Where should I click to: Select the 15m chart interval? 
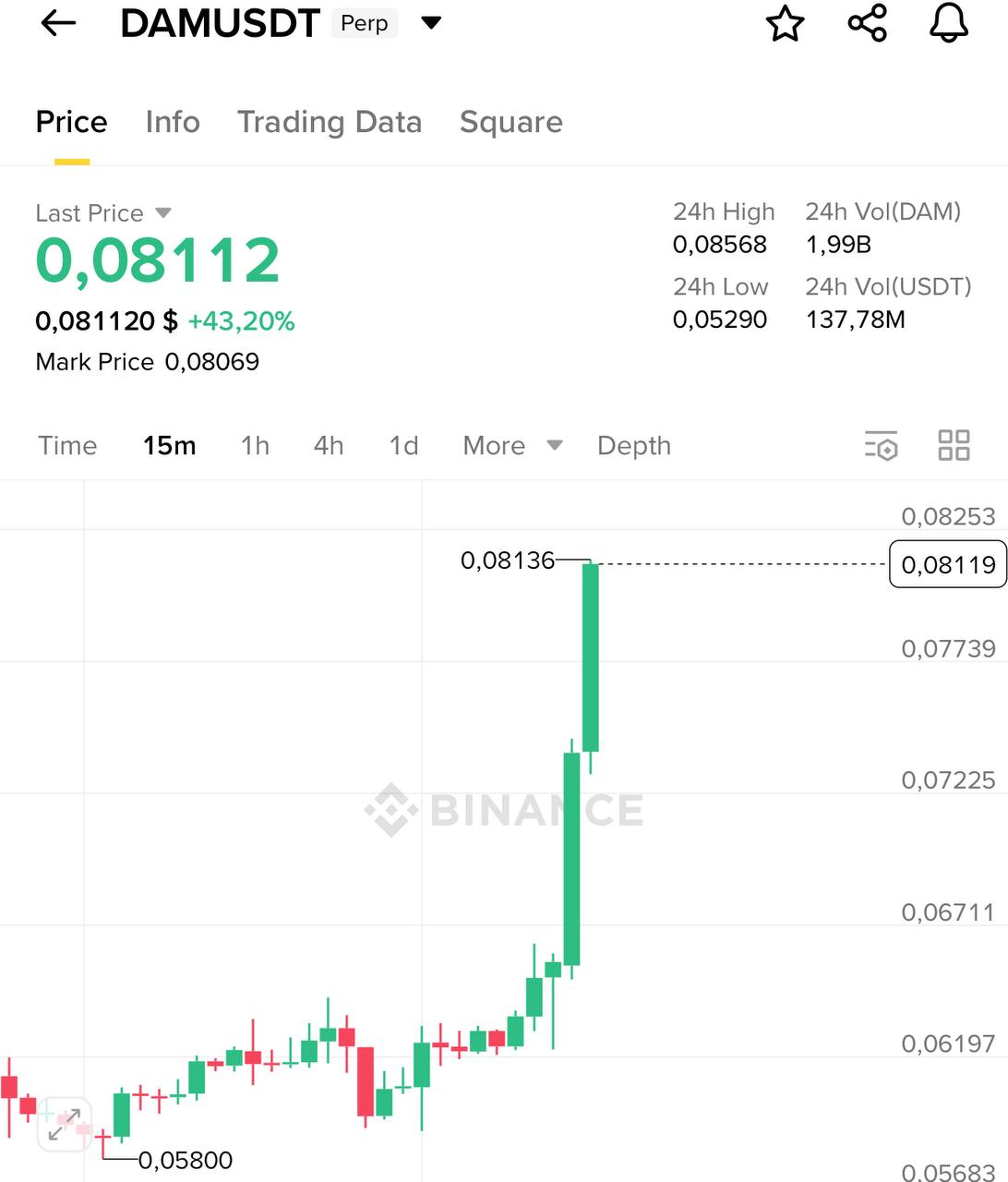click(x=169, y=446)
